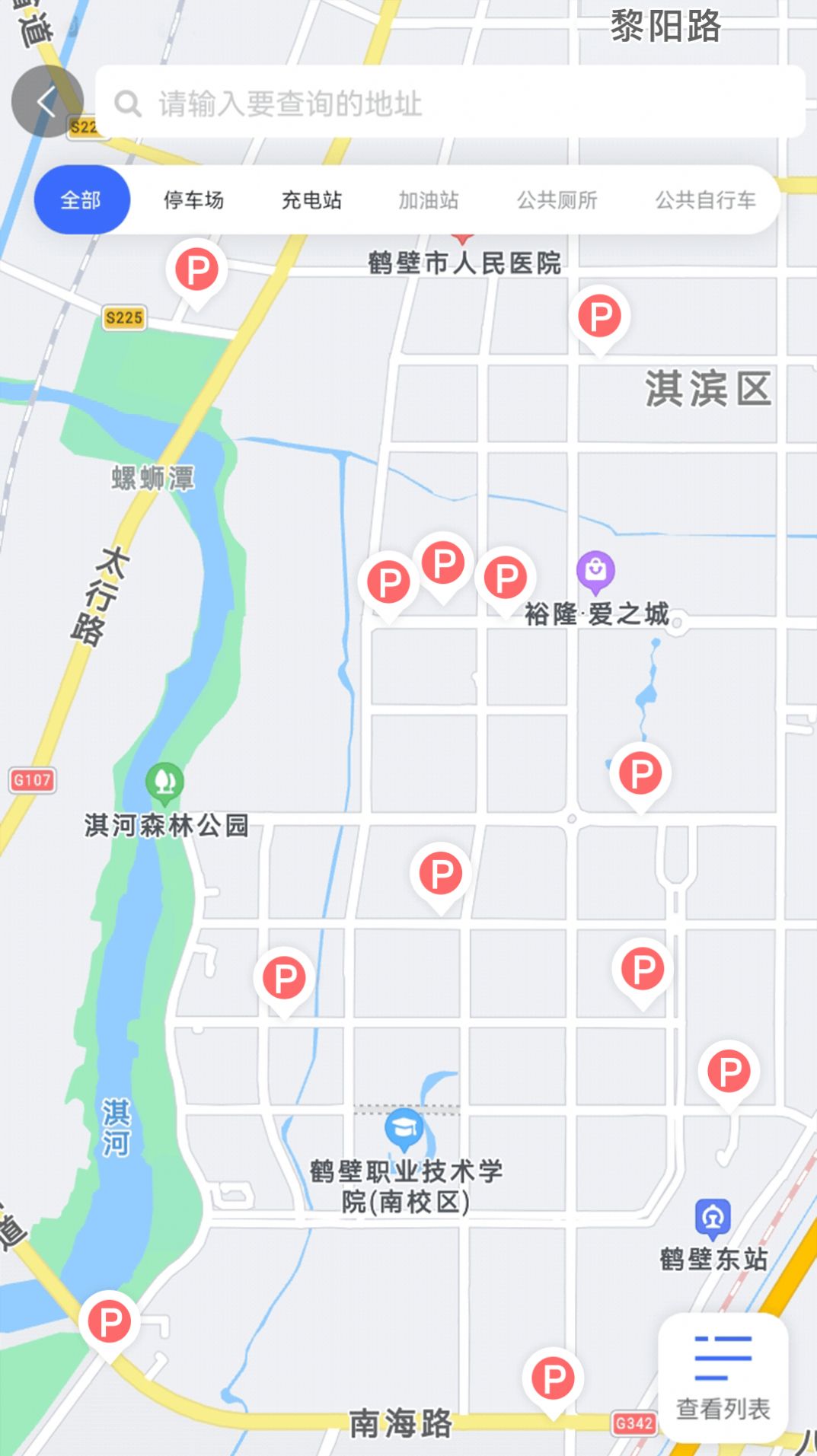The width and height of the screenshot is (817, 1456).
Task: Tap the parking marker near 淇滨区 label
Action: point(601,315)
